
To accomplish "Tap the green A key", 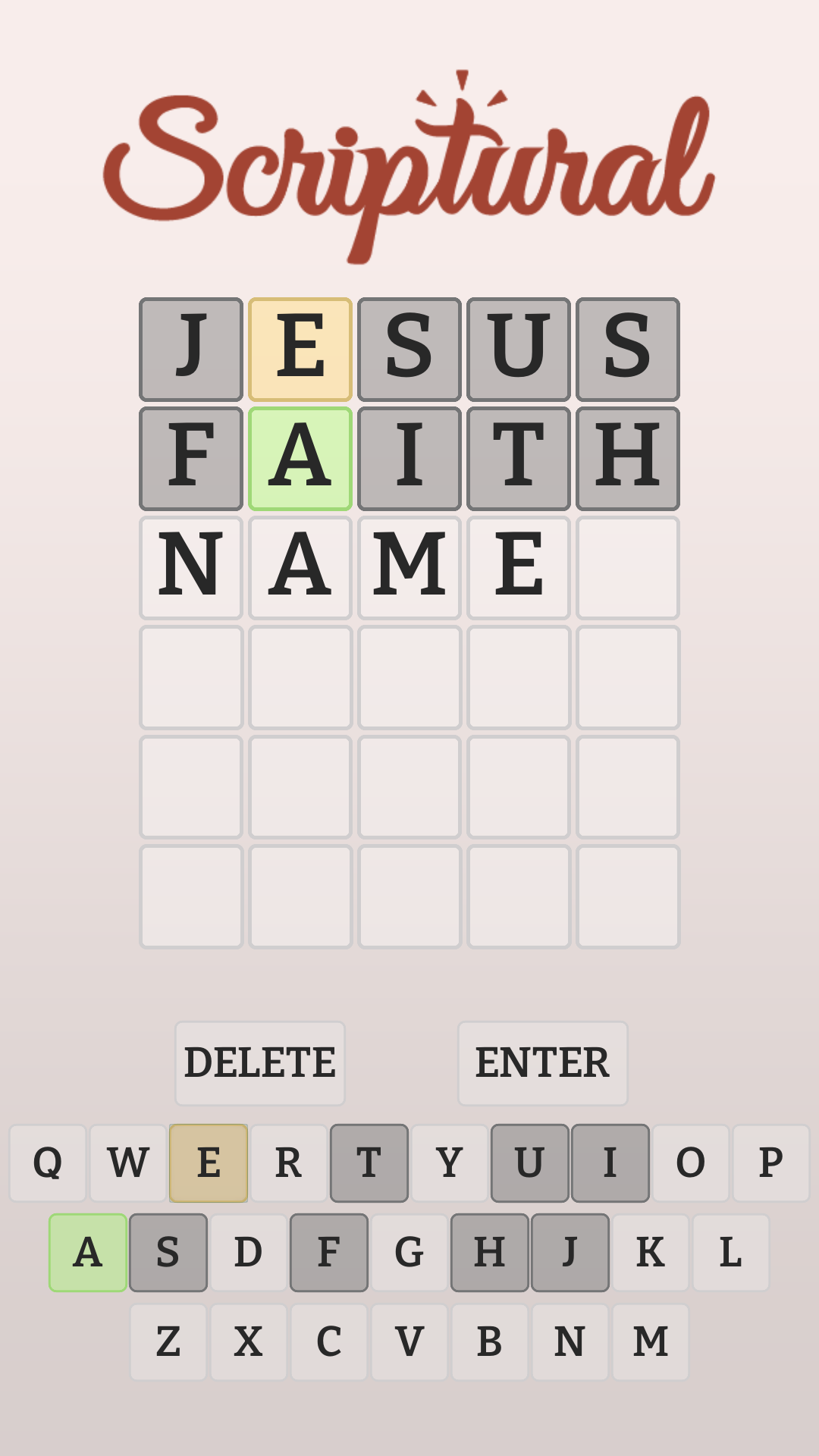I will pyautogui.click(x=88, y=1253).
